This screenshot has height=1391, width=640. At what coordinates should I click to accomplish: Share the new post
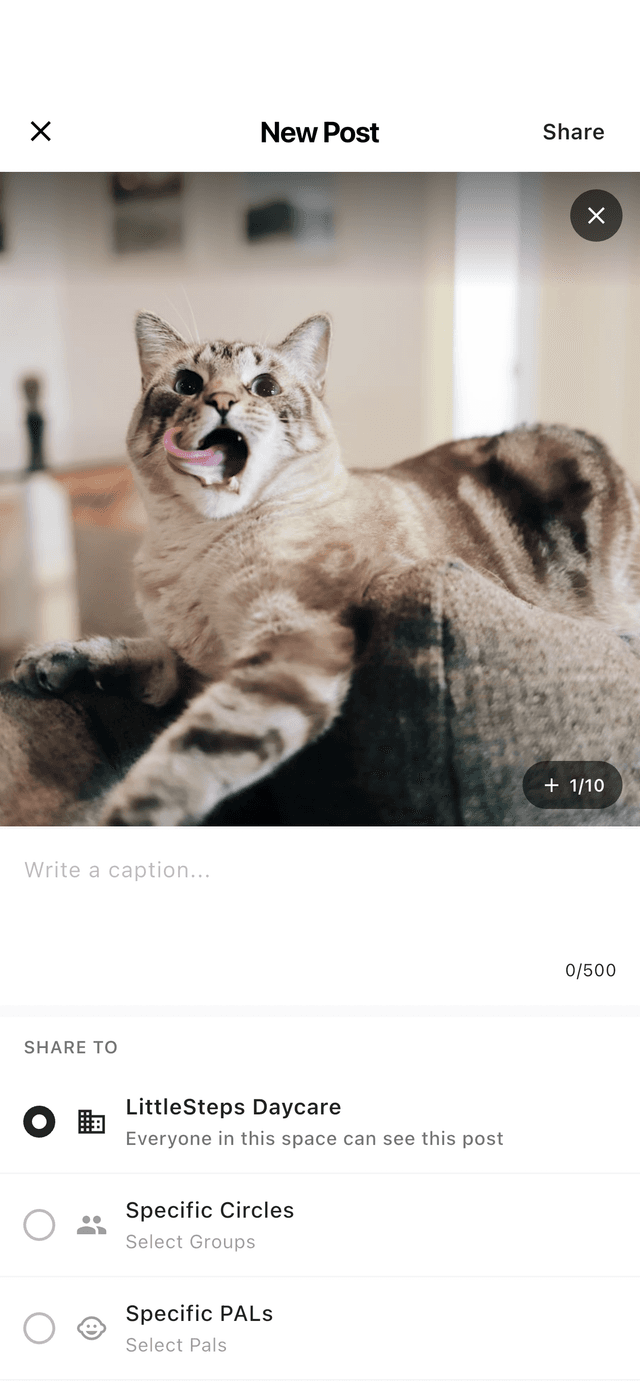tap(573, 132)
